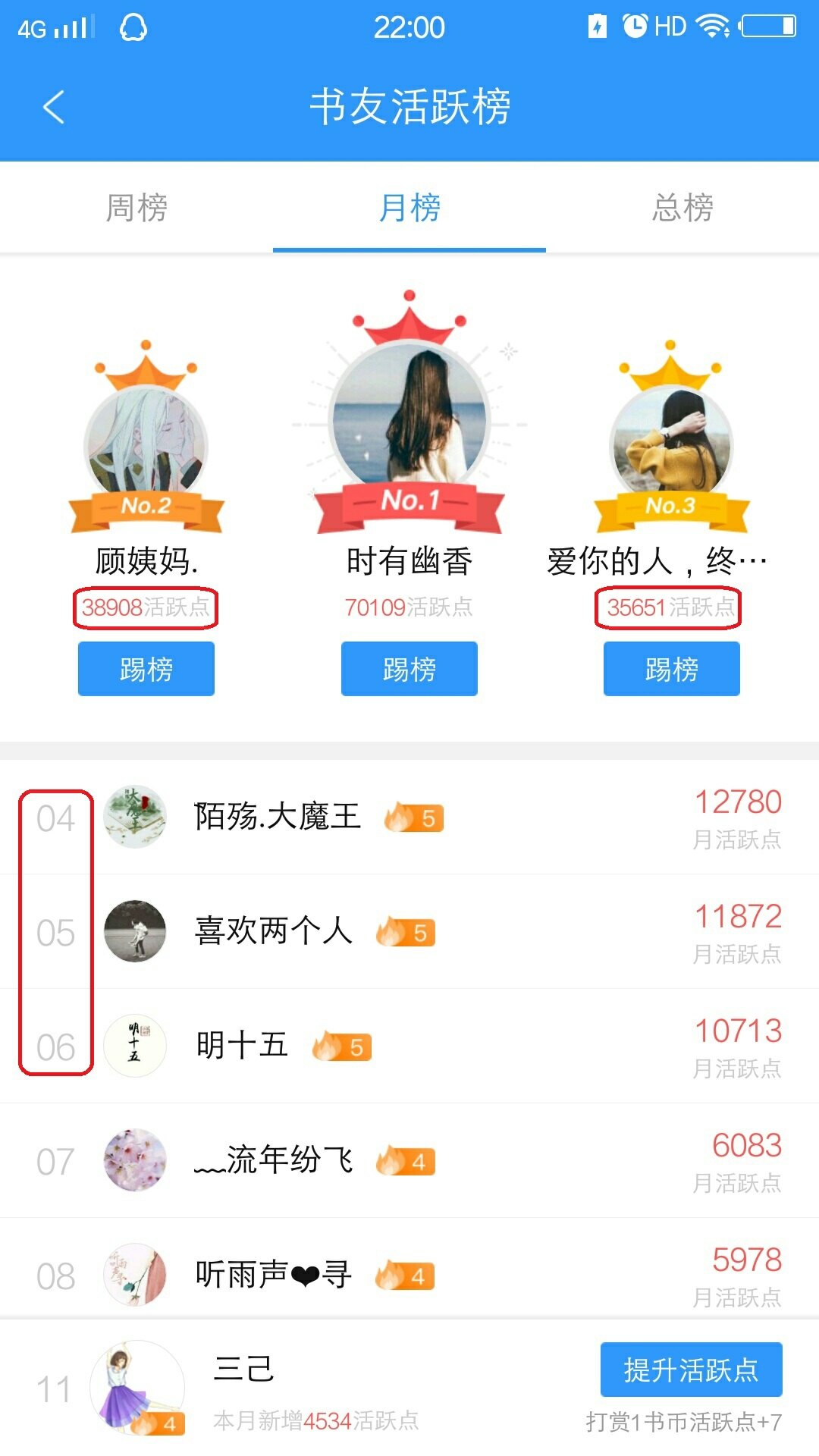This screenshot has width=819, height=1456.
Task: Open 陌殇.大魔王's row
Action: point(409,817)
